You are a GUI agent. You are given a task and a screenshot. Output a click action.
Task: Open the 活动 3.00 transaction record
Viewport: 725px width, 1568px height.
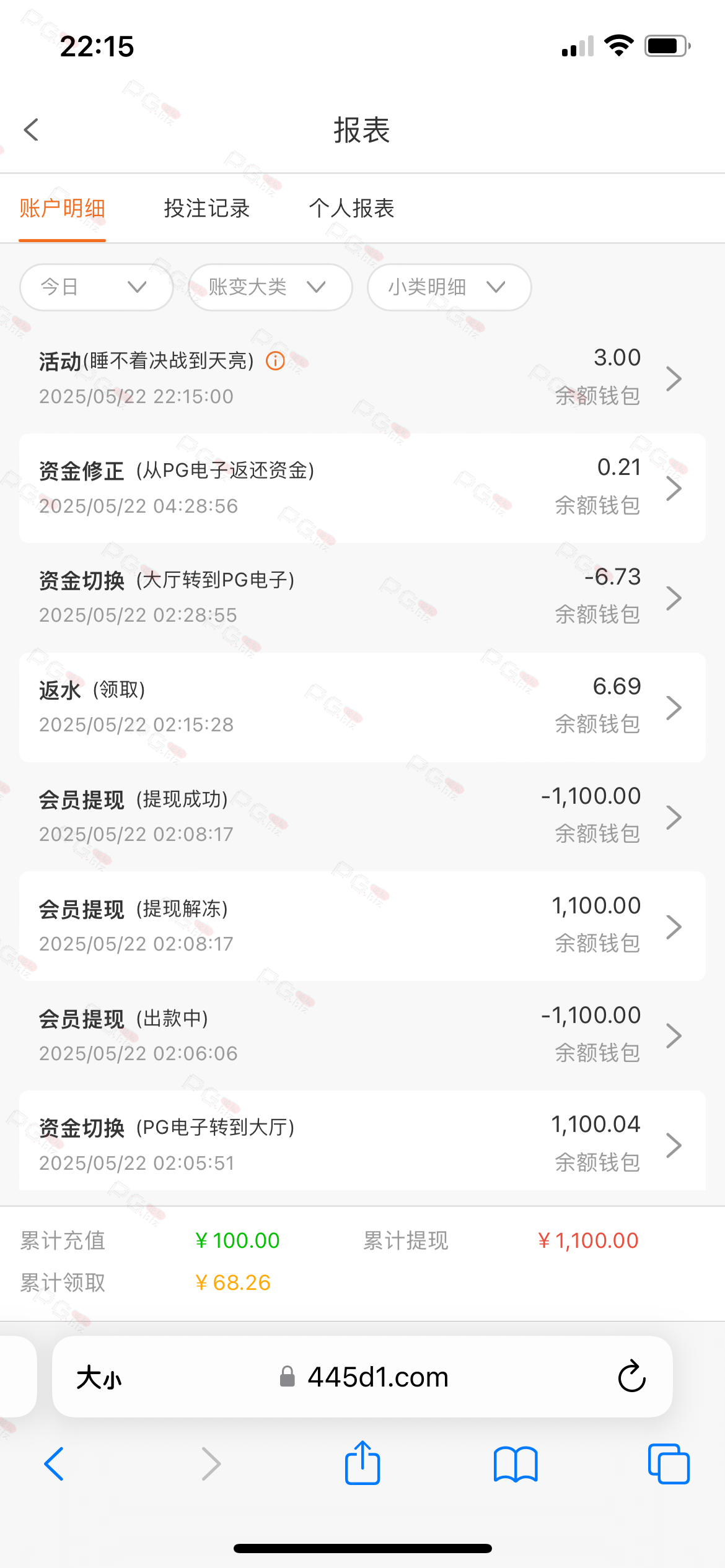pyautogui.click(x=362, y=378)
